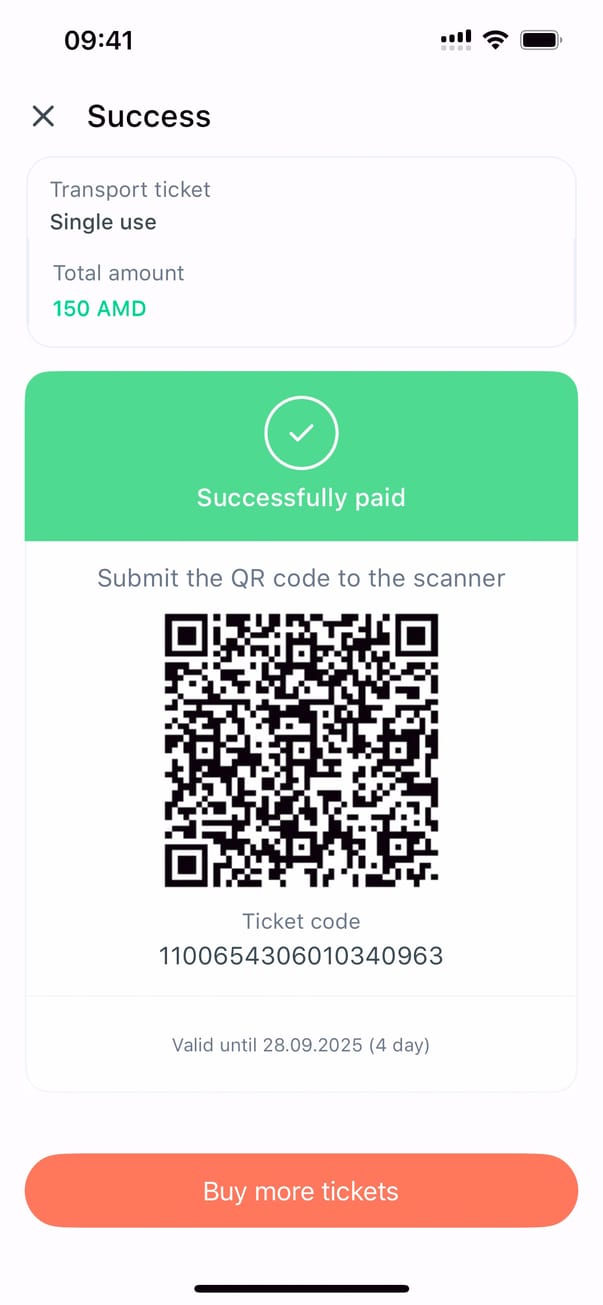
Task: Close the Success screen
Action: [x=43, y=117]
